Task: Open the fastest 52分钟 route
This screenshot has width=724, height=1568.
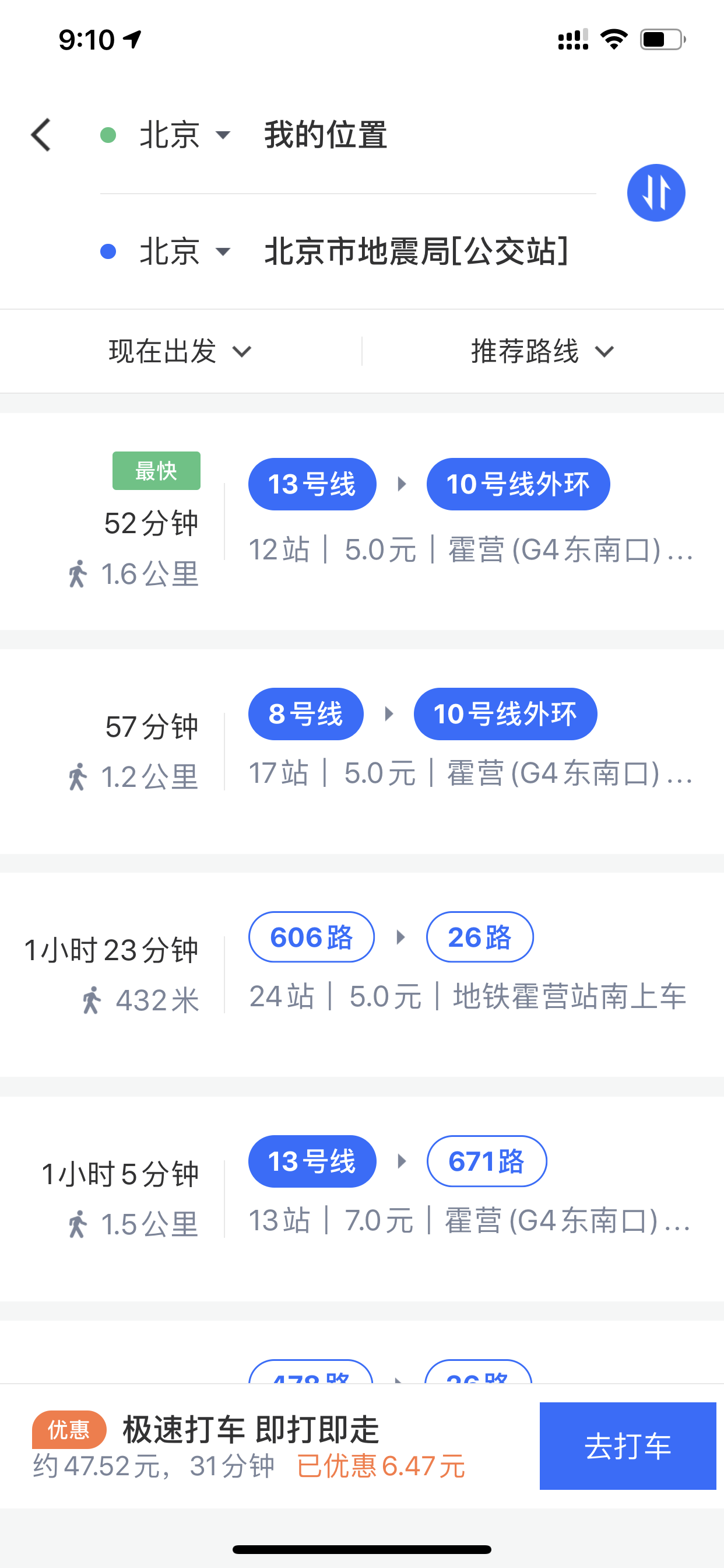Action: 362,521
